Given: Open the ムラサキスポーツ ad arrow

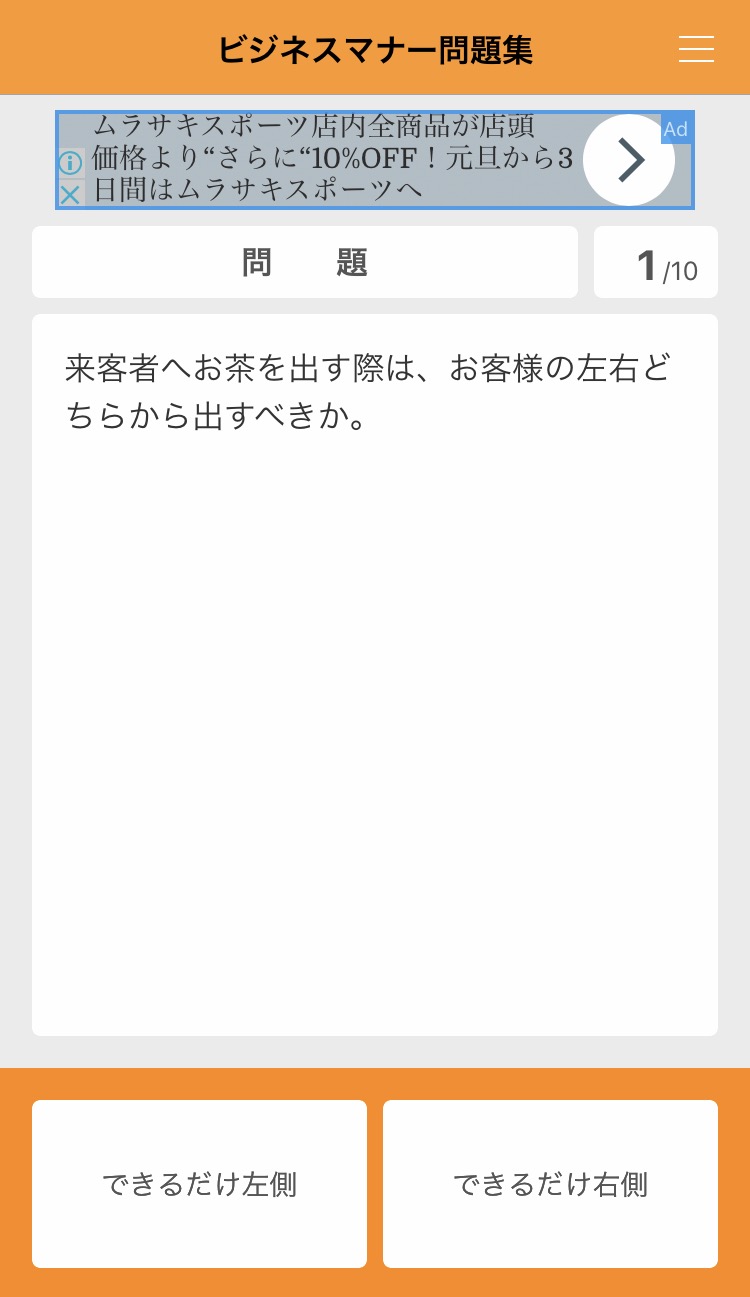Looking at the screenshot, I should [629, 160].
